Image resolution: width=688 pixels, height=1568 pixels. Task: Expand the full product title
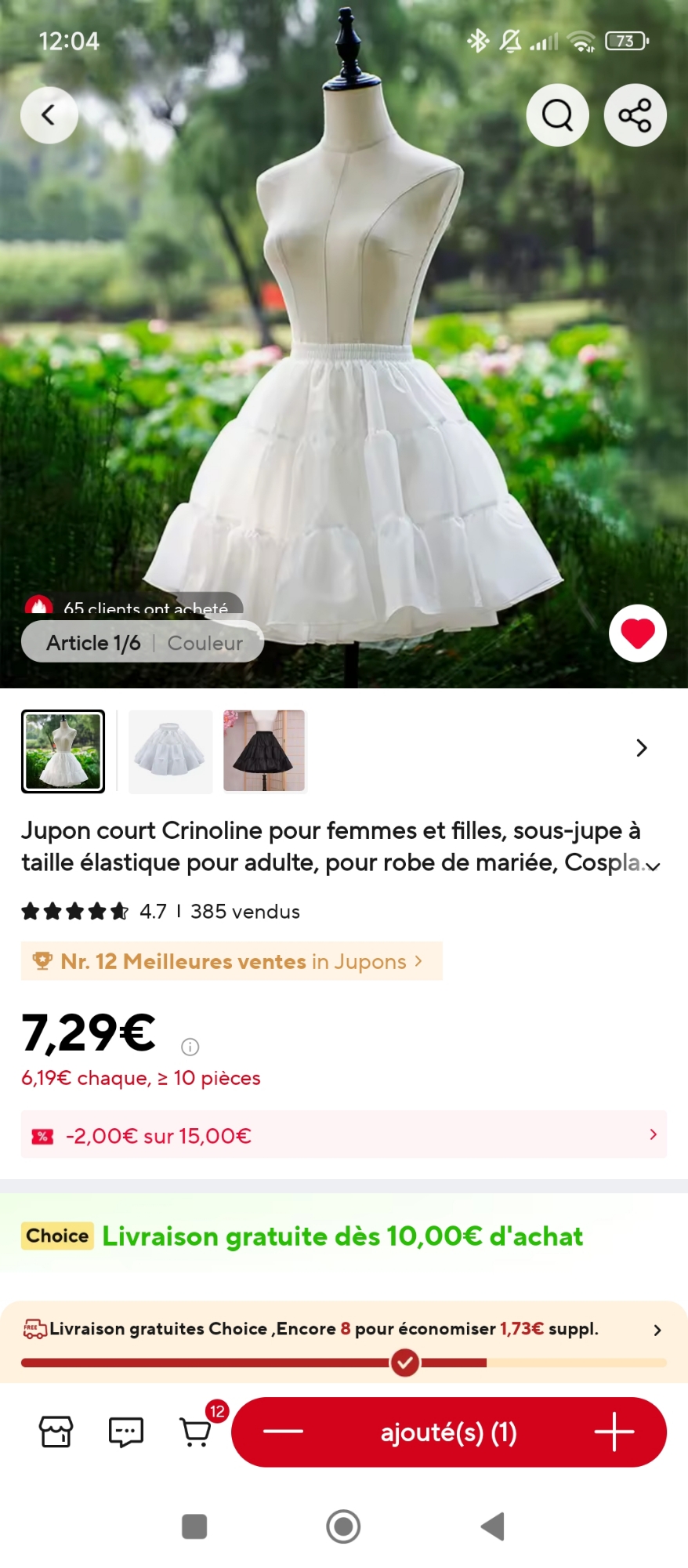(x=653, y=866)
